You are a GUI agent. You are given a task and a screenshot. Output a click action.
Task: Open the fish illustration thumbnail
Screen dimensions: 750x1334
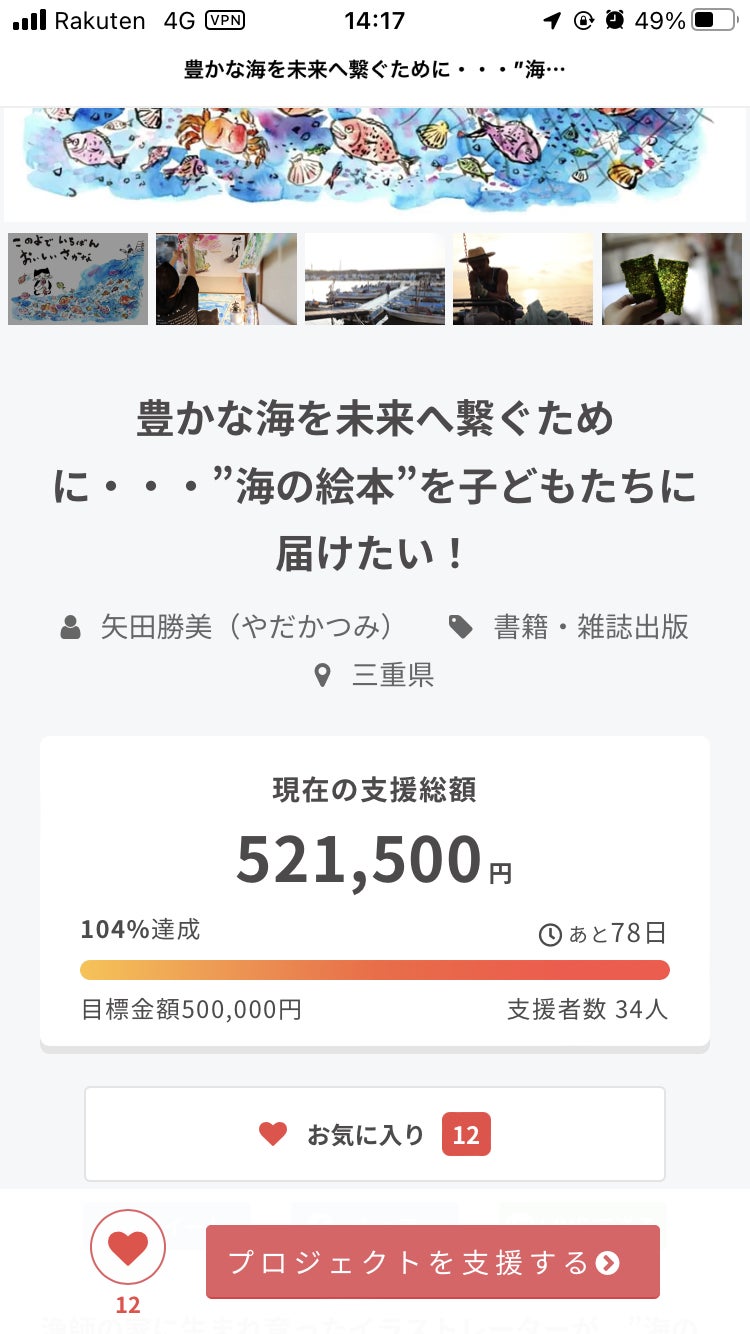click(x=78, y=279)
